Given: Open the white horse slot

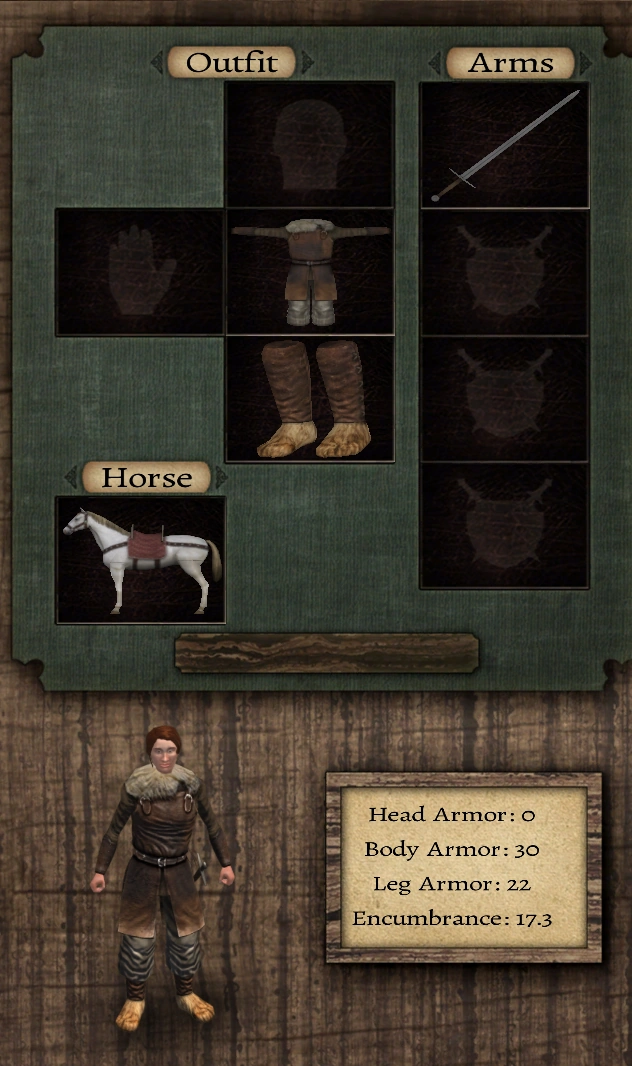Looking at the screenshot, I should pos(141,560).
